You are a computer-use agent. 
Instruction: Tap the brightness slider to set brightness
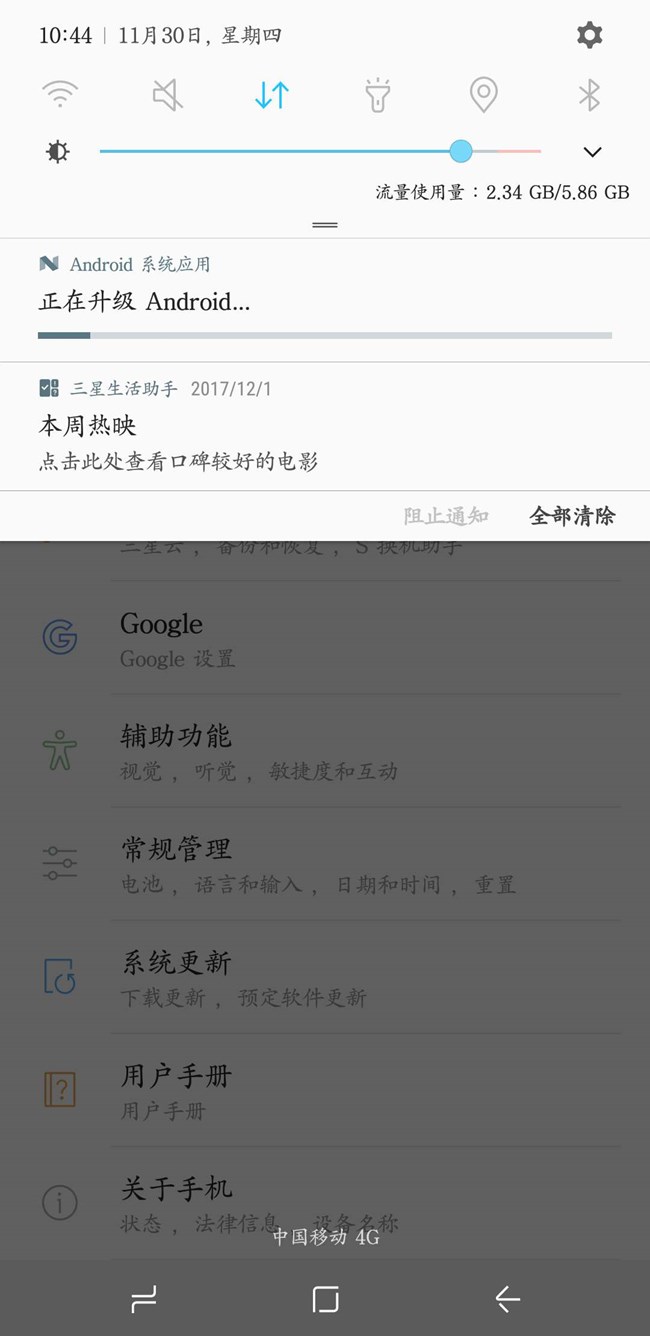click(x=320, y=151)
